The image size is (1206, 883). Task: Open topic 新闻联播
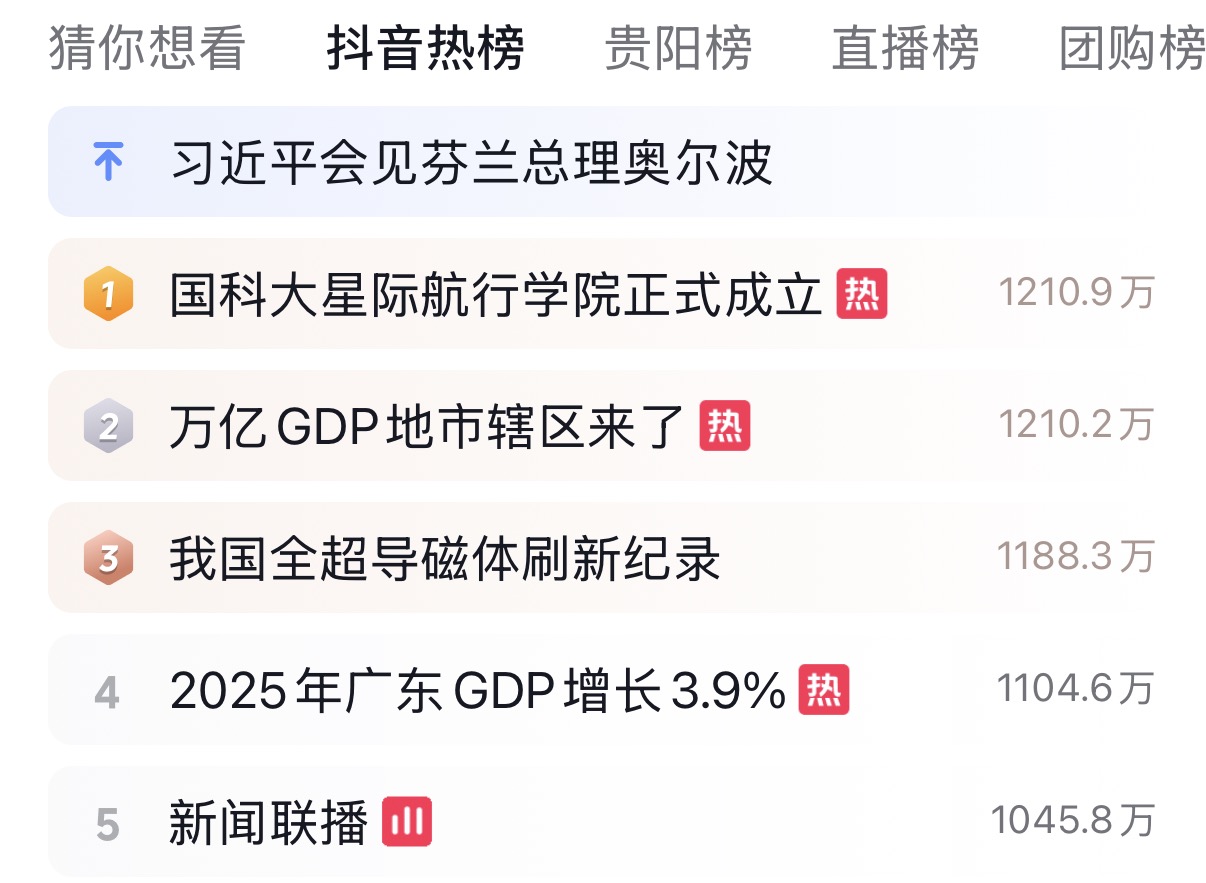[x=268, y=823]
